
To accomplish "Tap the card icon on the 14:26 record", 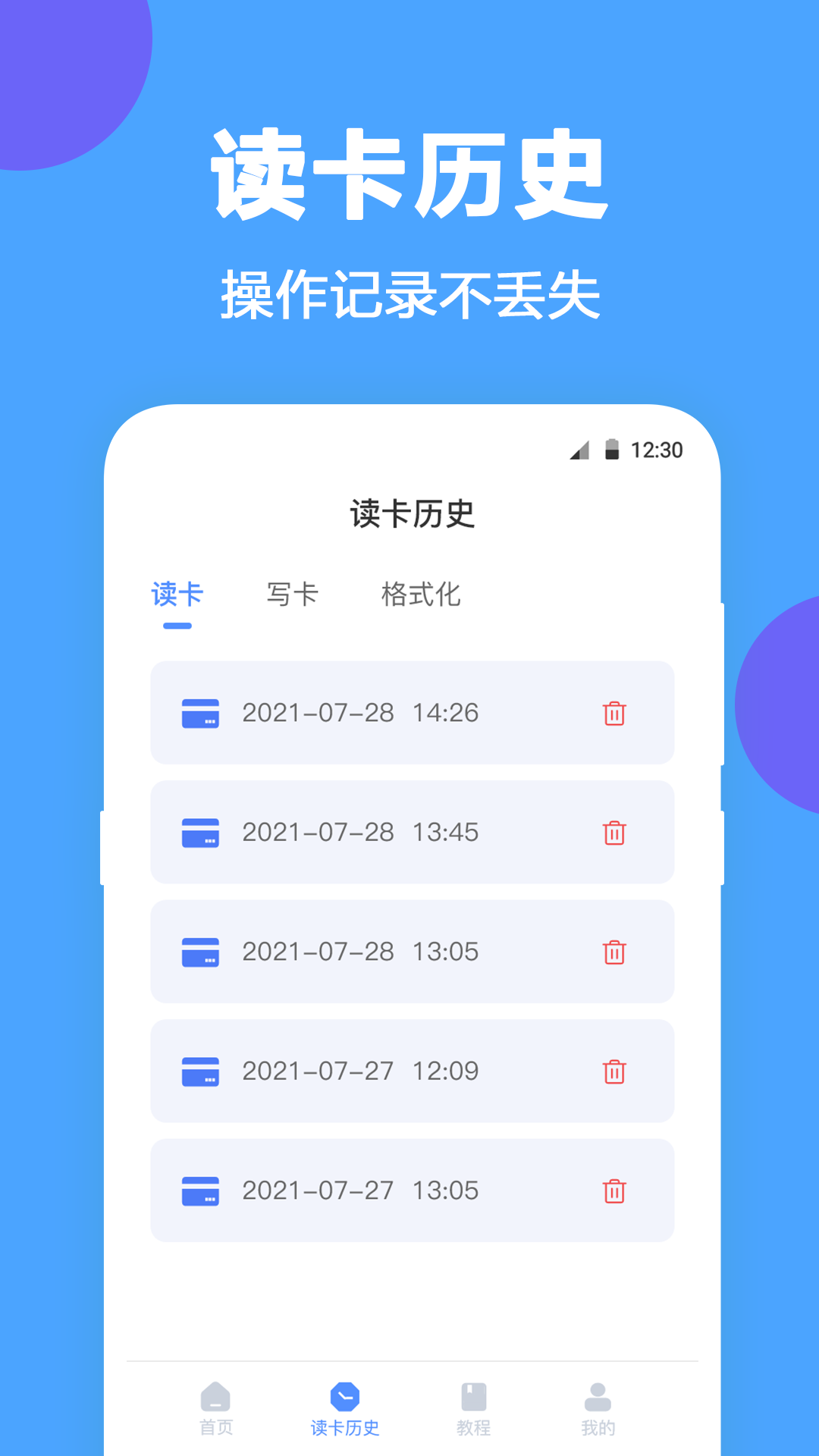I will pyautogui.click(x=201, y=713).
